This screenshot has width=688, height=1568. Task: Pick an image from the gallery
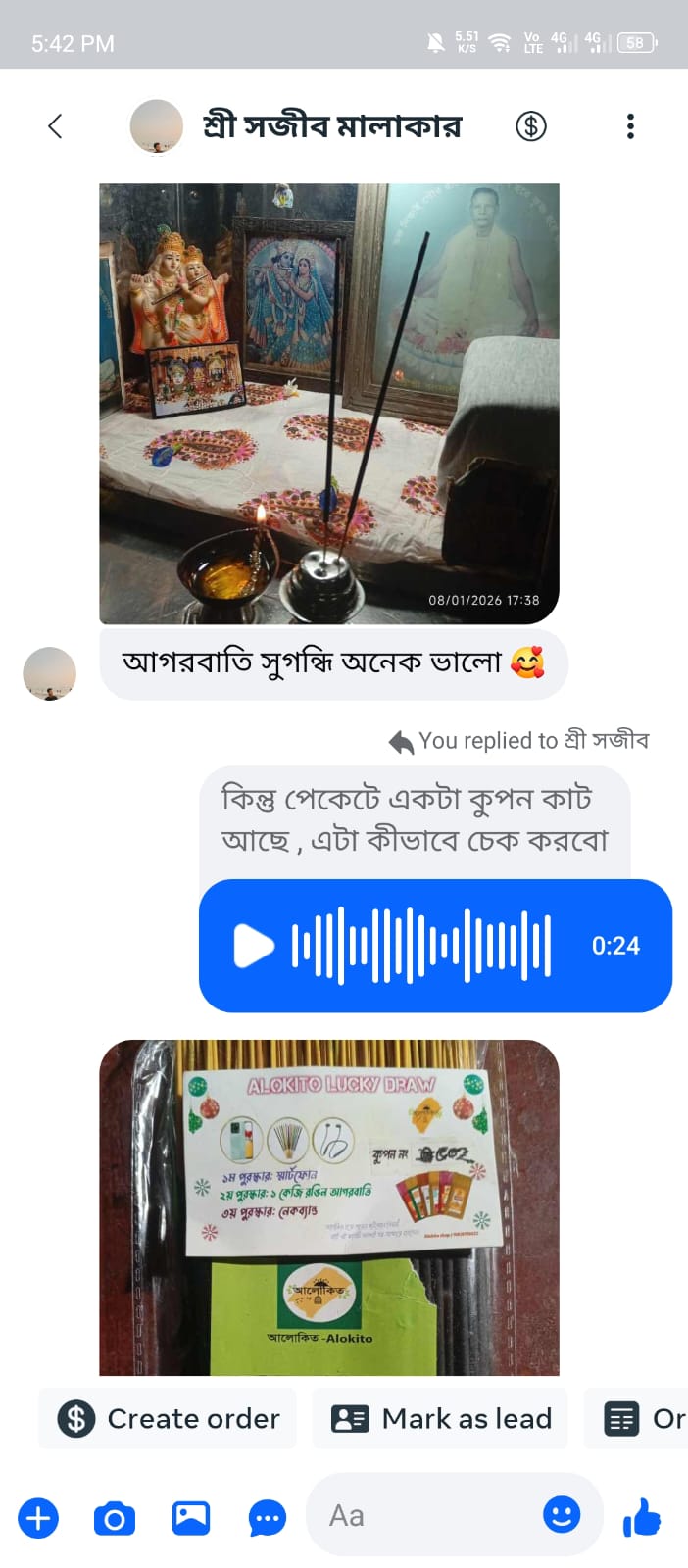pos(191,1518)
